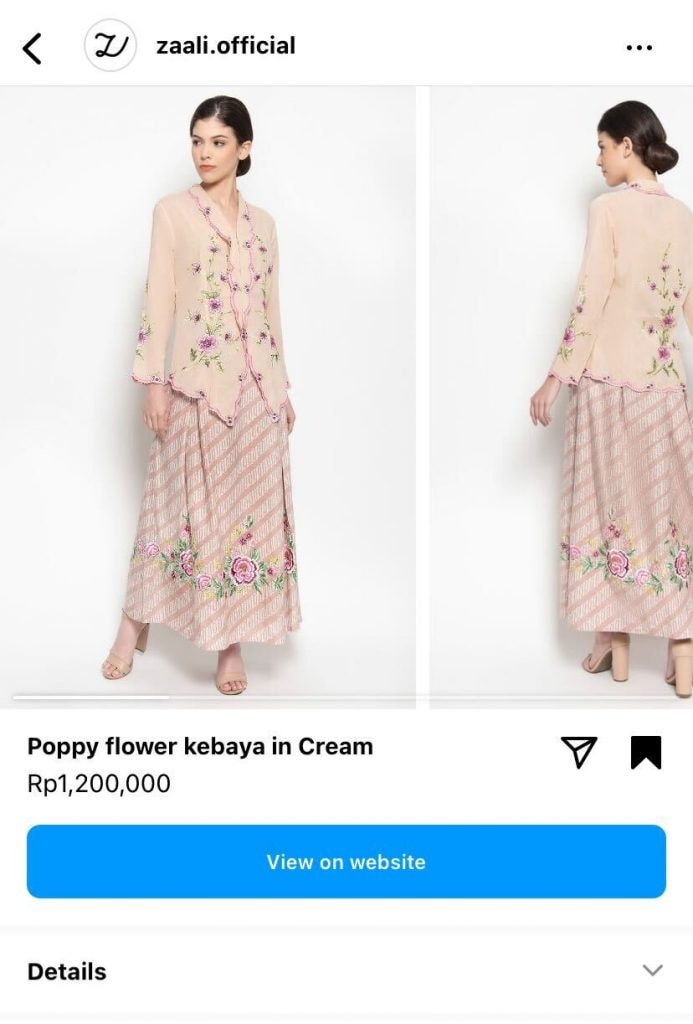
Task: Tap the View on website button
Action: tap(346, 861)
